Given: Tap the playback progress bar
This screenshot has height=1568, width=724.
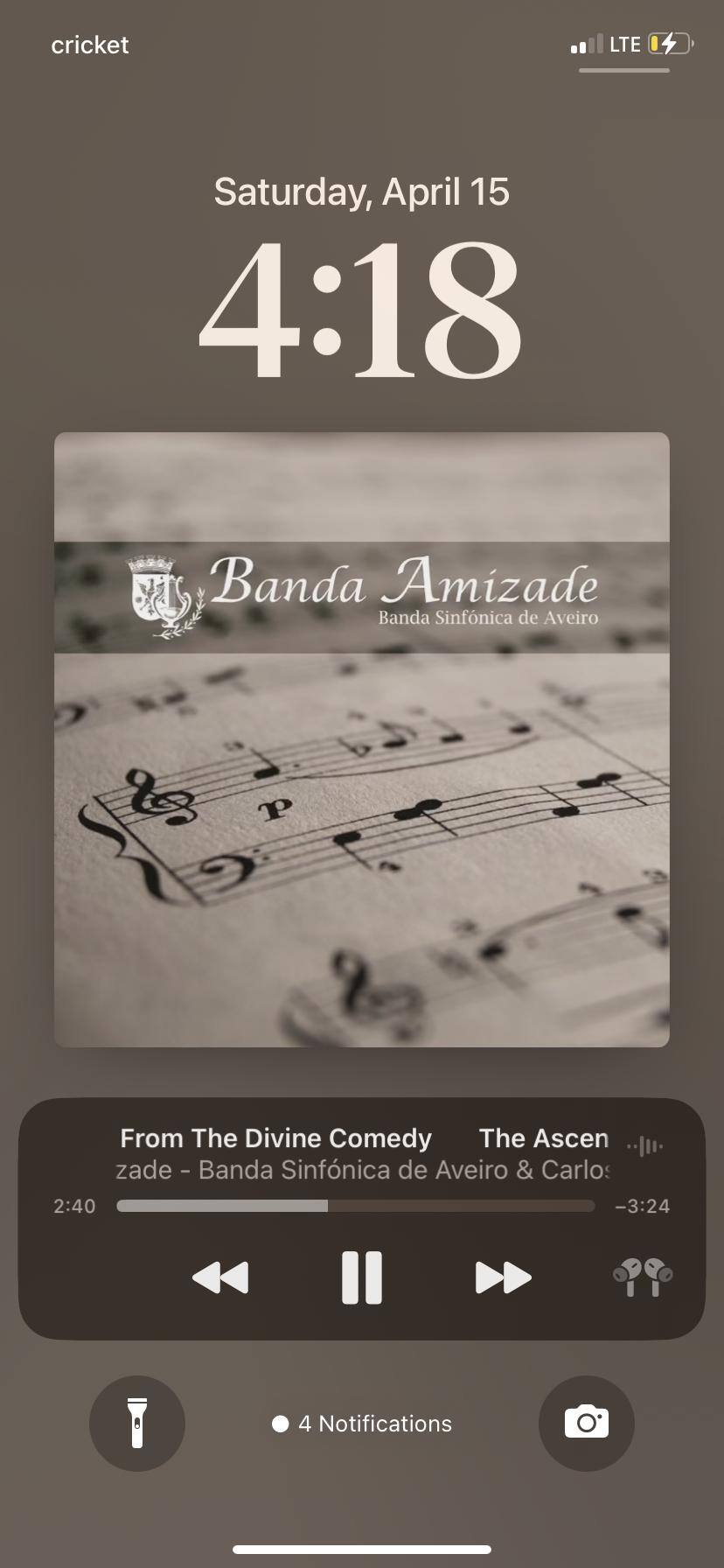Looking at the screenshot, I should pos(355,1206).
